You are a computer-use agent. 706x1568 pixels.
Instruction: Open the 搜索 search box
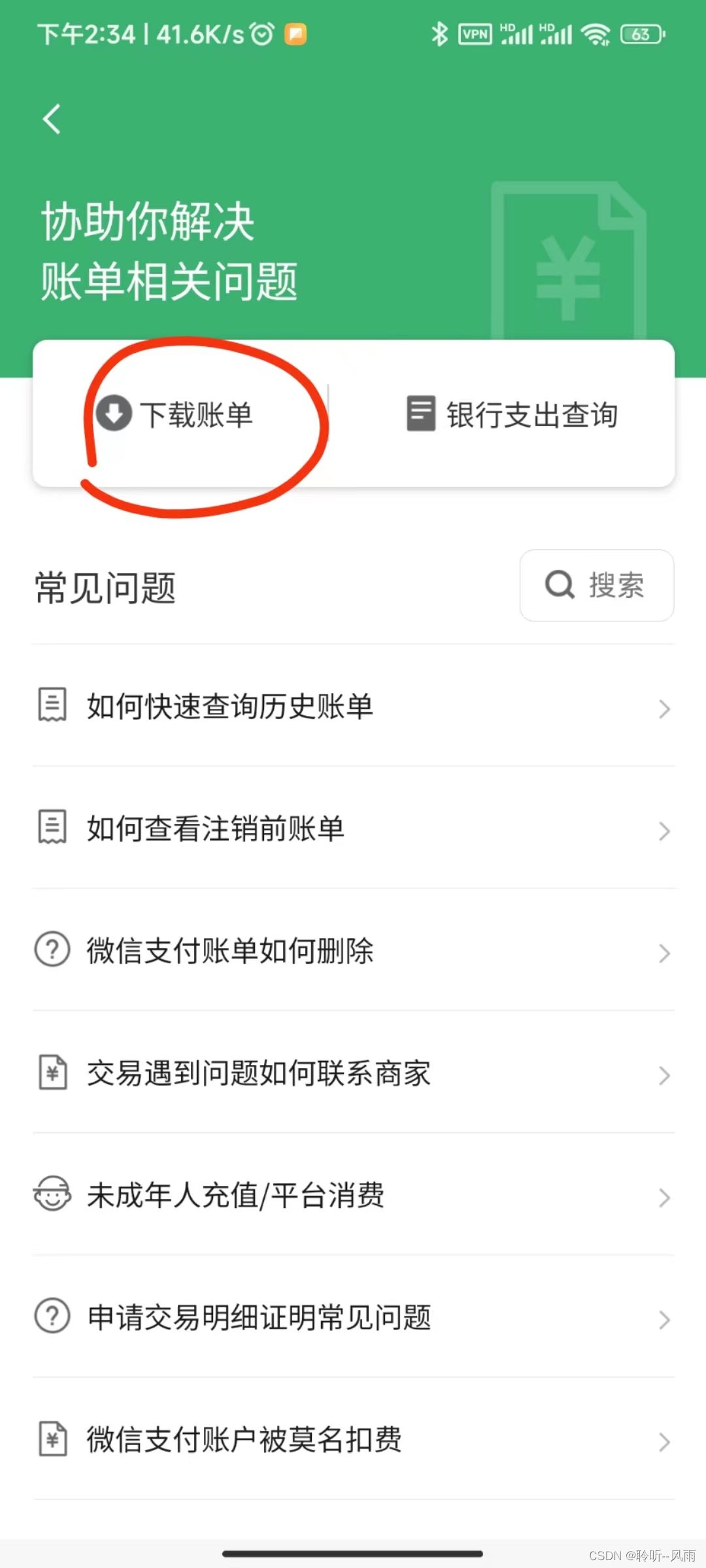(x=596, y=585)
